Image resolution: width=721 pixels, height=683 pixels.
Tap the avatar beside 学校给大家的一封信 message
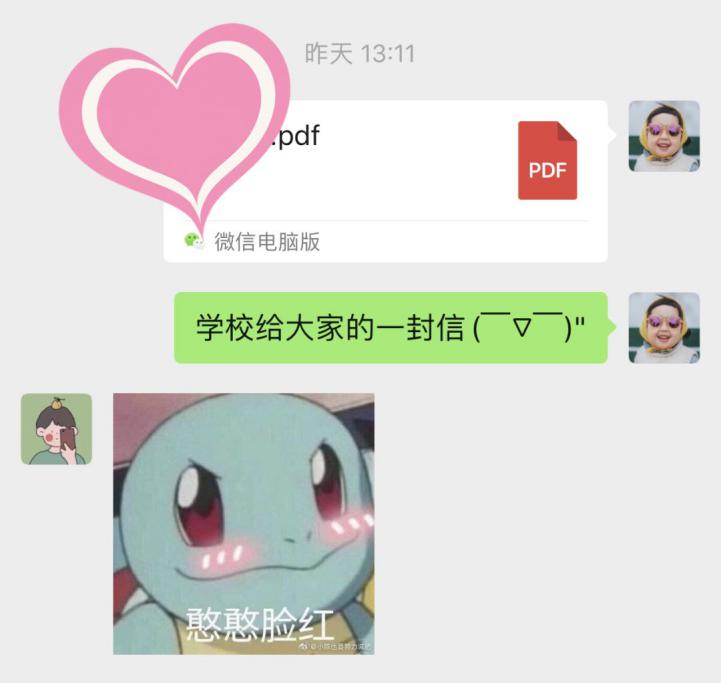(x=664, y=328)
